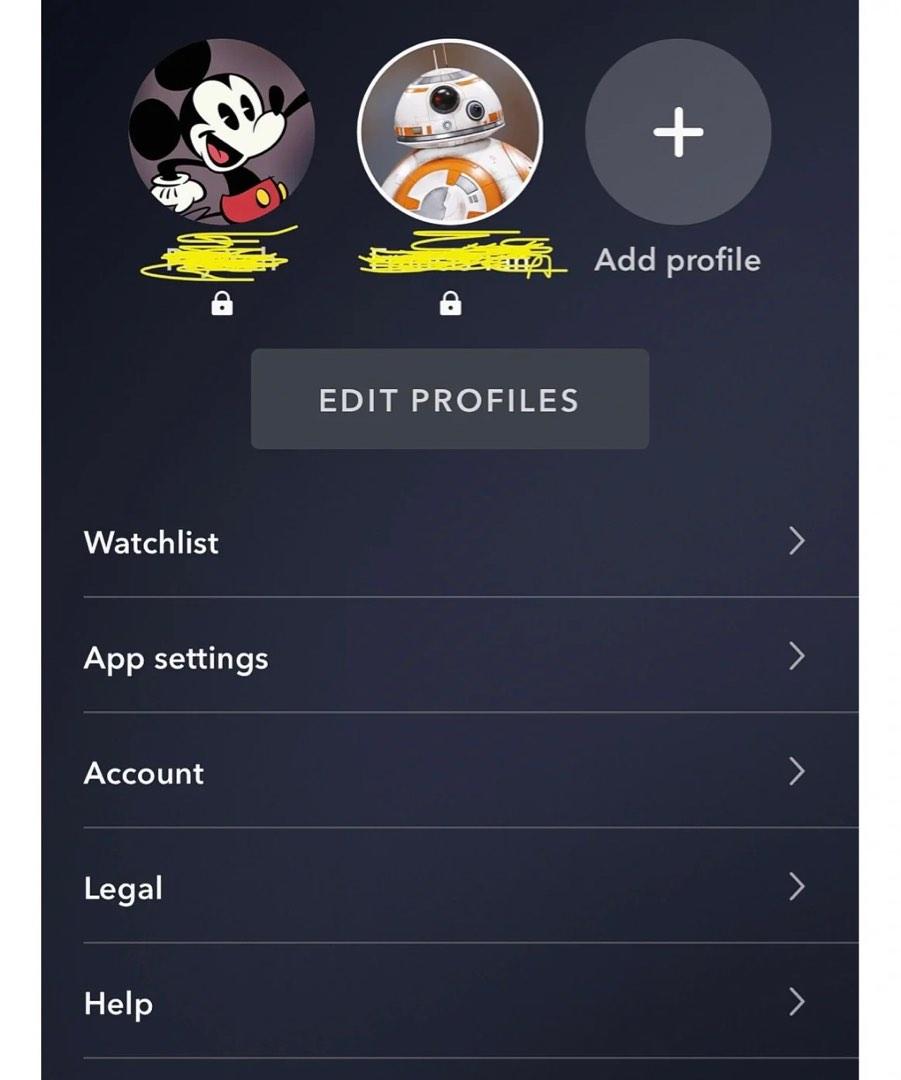Click the EDIT PROFILES button
This screenshot has height=1080, width=901.
(x=449, y=399)
